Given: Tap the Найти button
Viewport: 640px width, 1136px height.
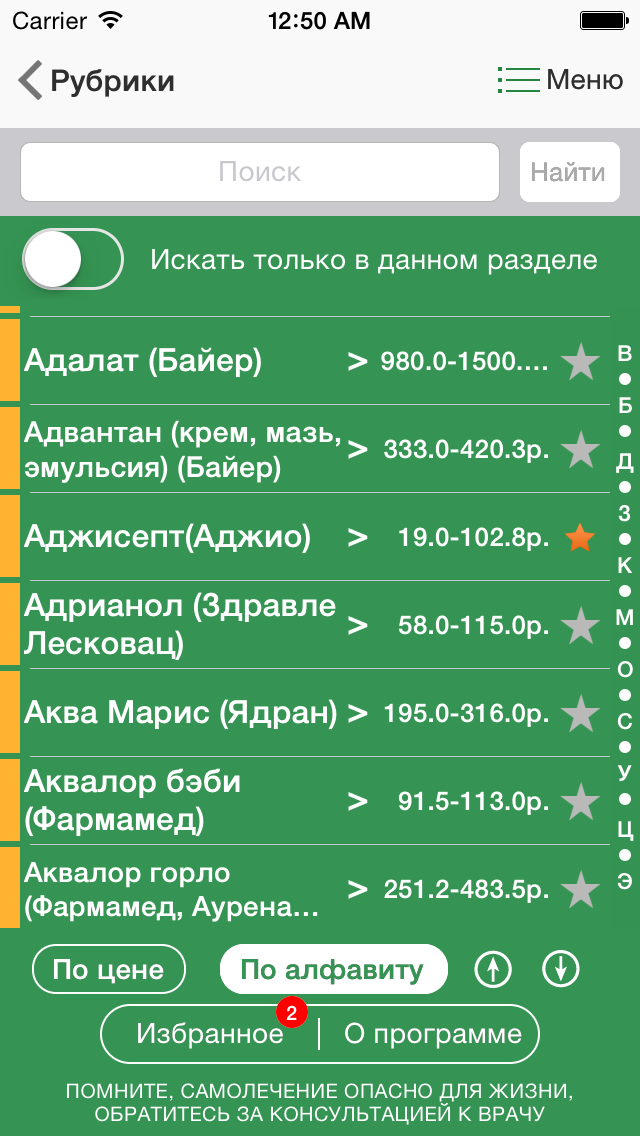Looking at the screenshot, I should [x=570, y=172].
